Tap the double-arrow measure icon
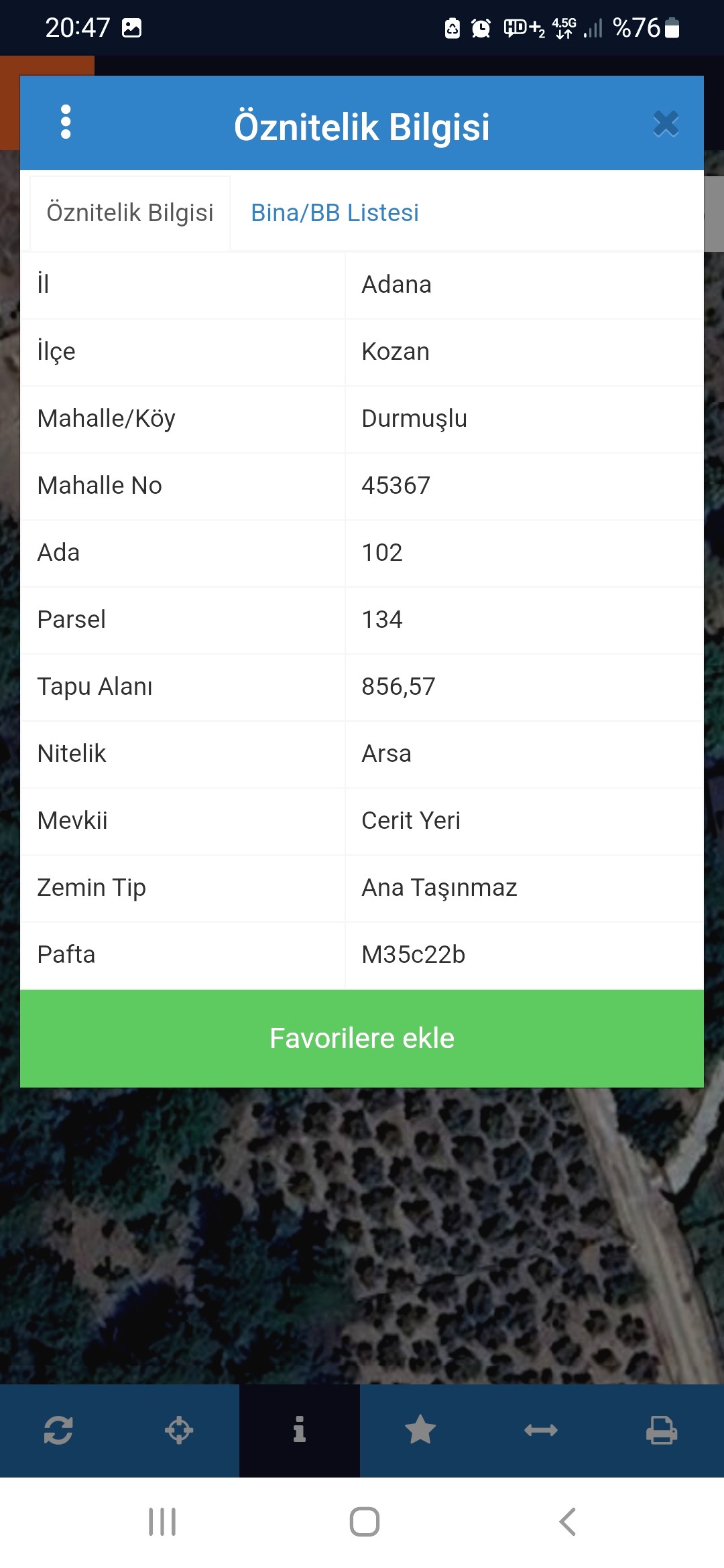Viewport: 724px width, 1568px height. (541, 1430)
